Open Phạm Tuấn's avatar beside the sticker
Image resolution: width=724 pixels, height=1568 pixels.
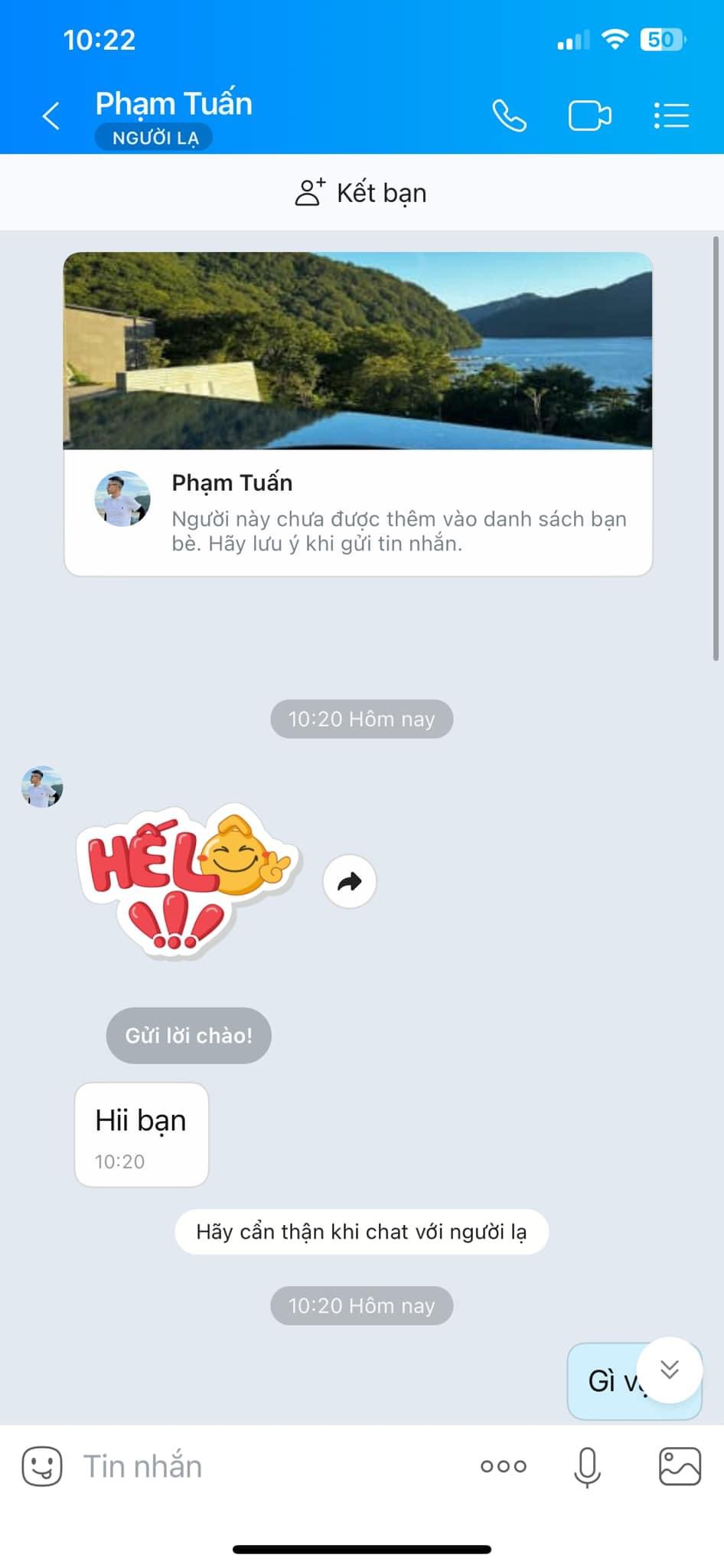pyautogui.click(x=42, y=787)
